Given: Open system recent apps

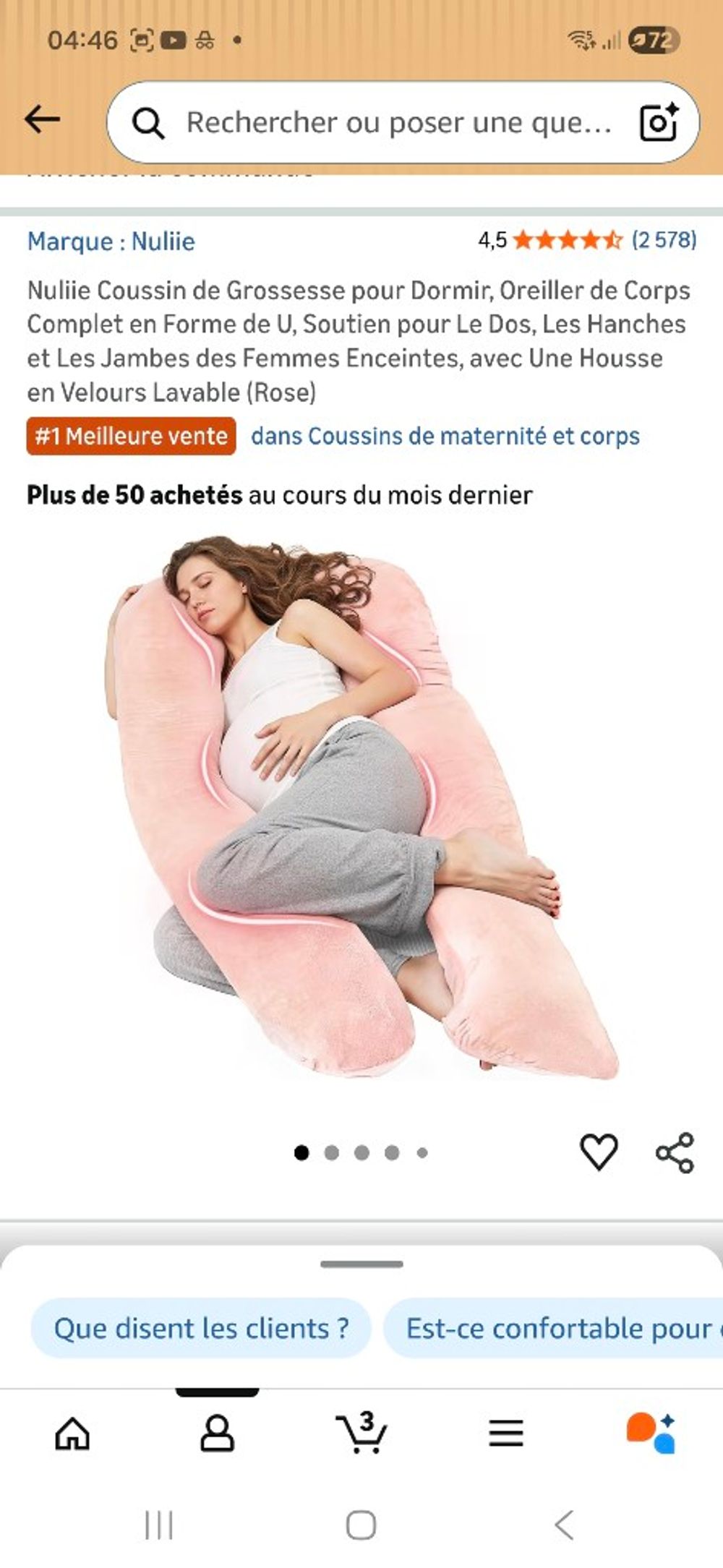Looking at the screenshot, I should [x=159, y=1525].
